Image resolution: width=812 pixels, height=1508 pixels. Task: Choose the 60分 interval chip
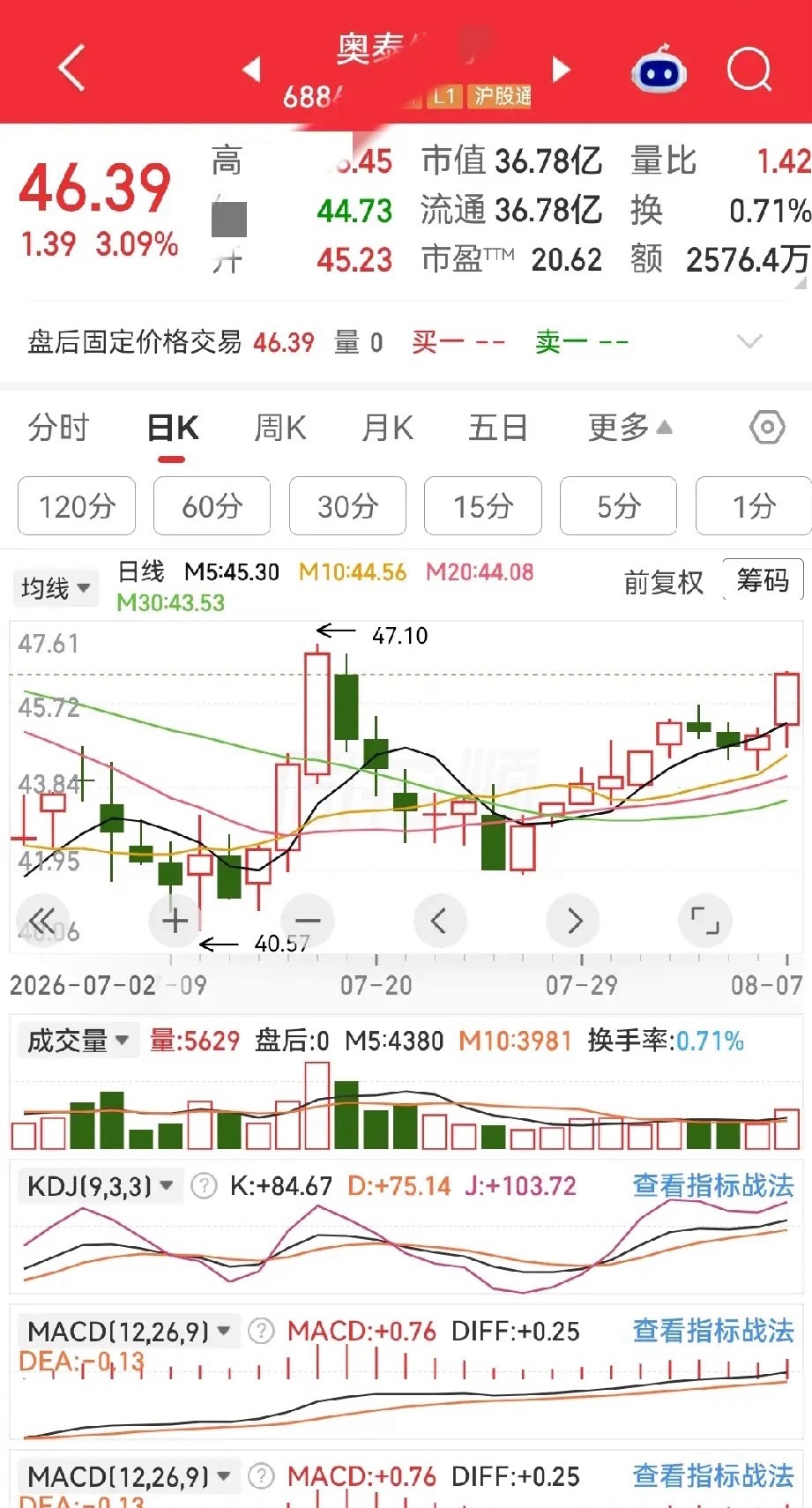[212, 506]
